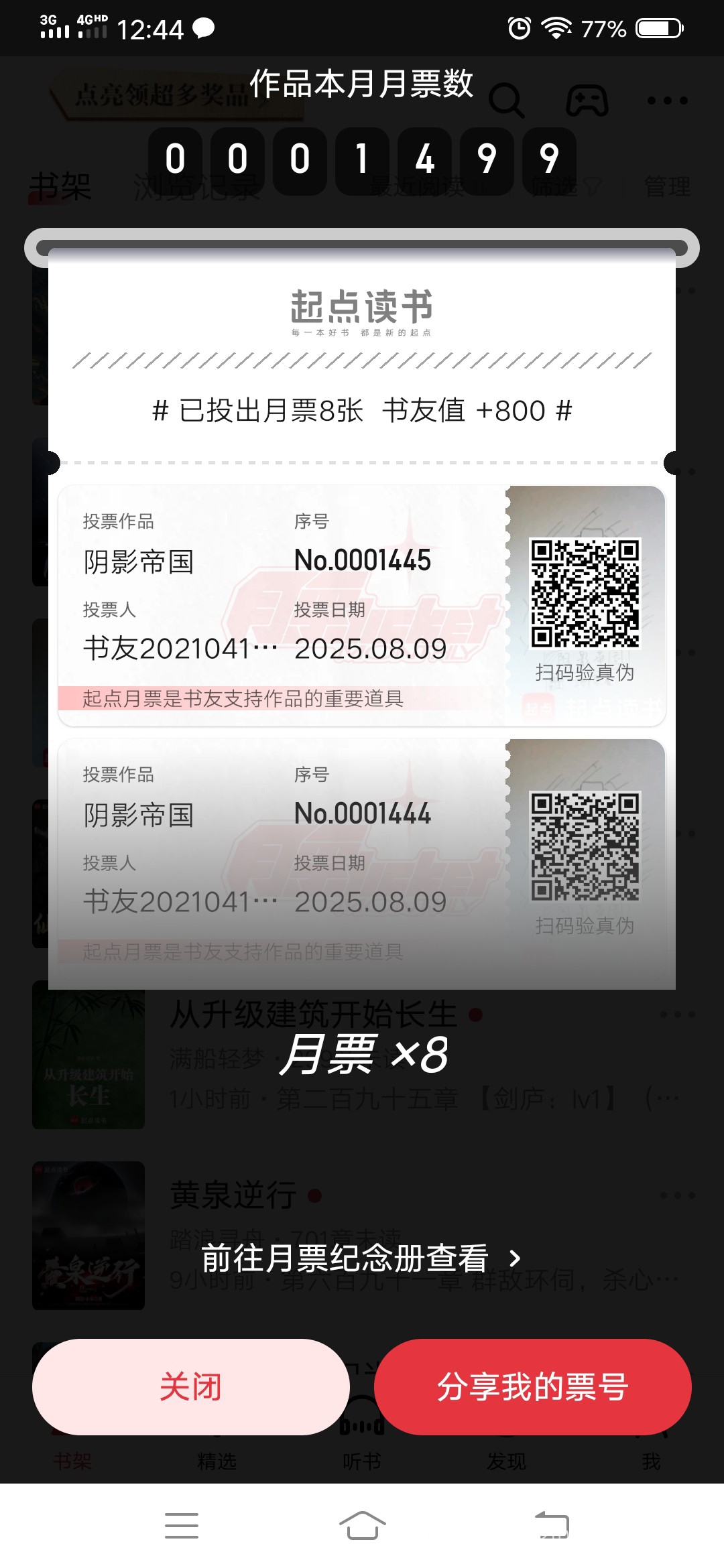The width and height of the screenshot is (724, 1568).
Task: Open 前往月票纪念册查看 link
Action: click(361, 1258)
